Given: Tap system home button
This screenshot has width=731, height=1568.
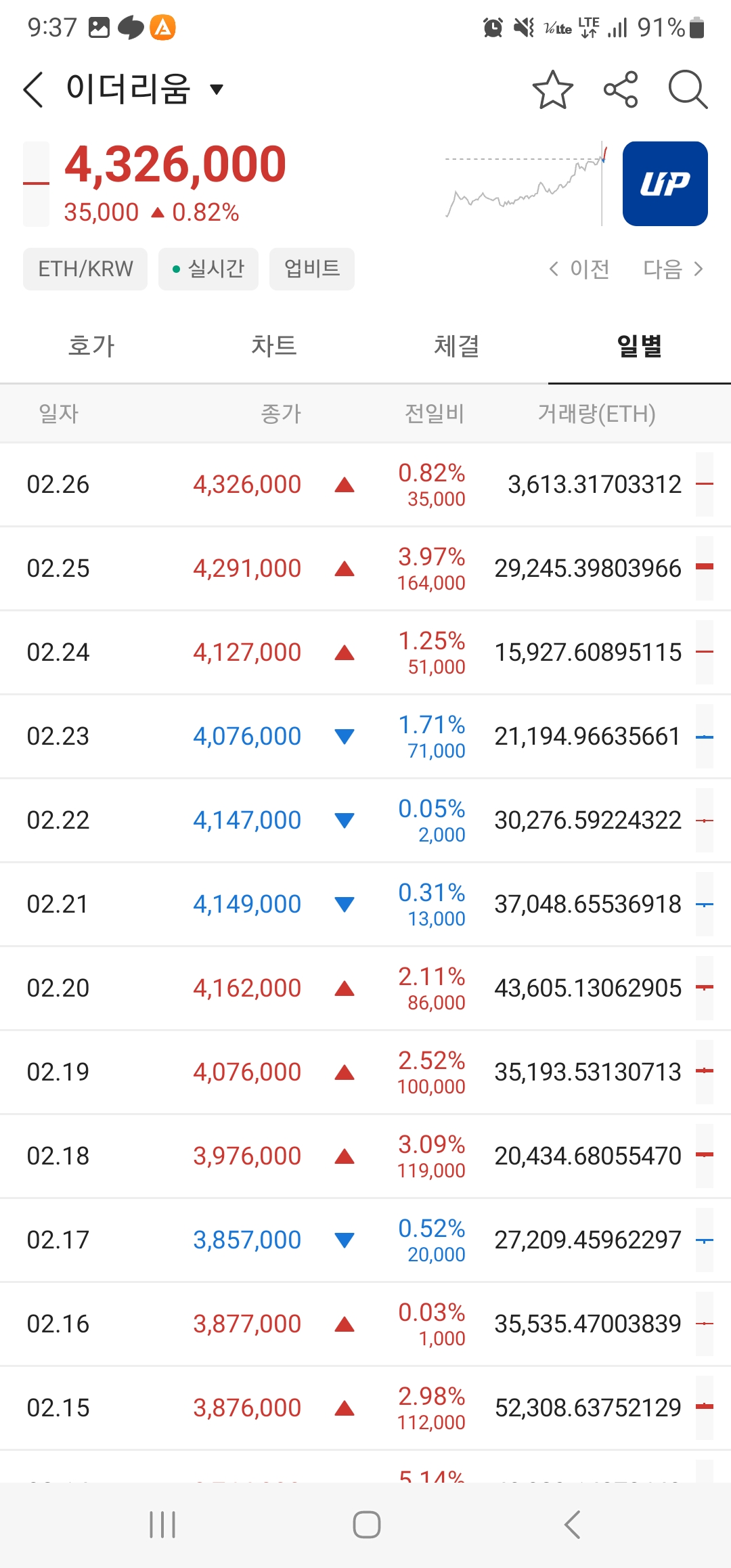Looking at the screenshot, I should (x=366, y=1525).
